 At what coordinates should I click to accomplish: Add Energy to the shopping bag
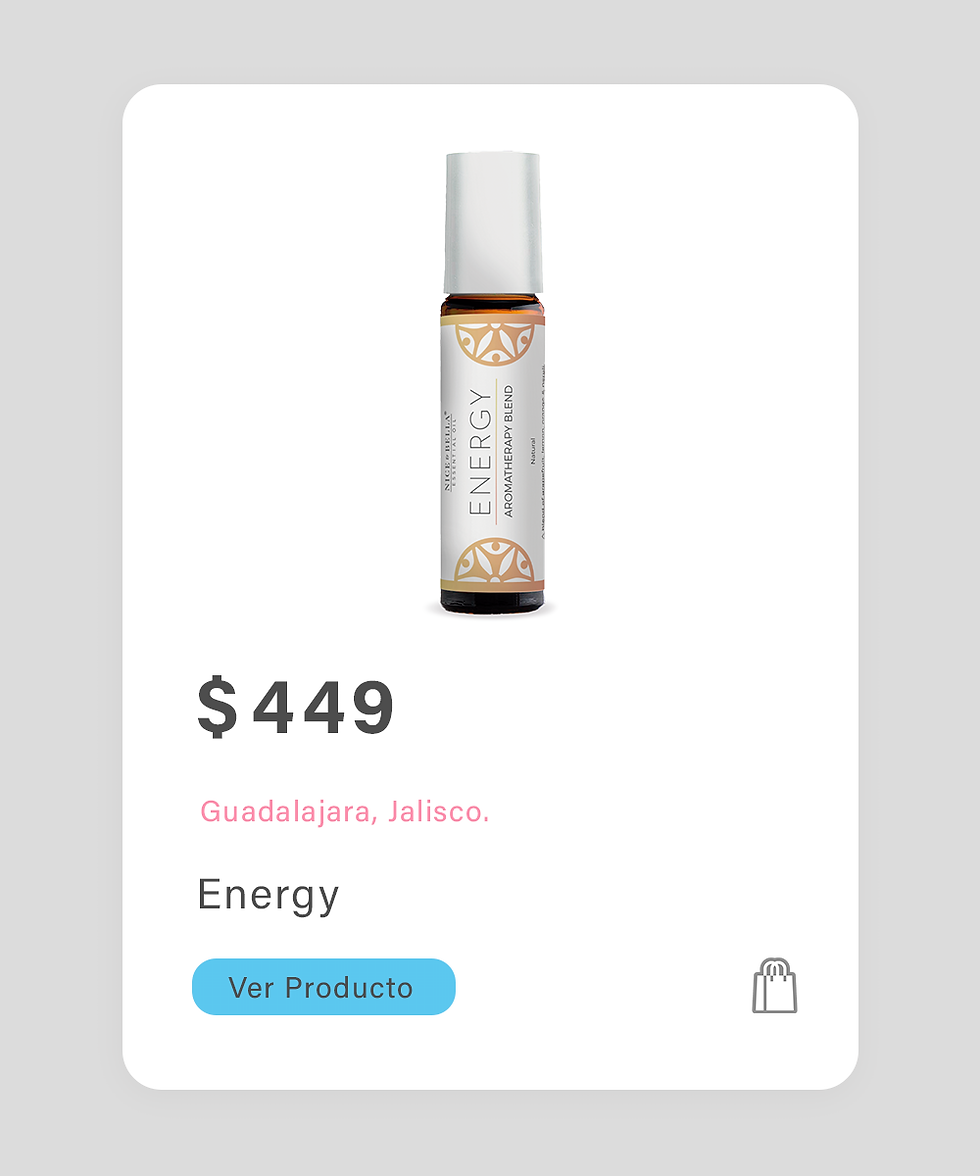(774, 986)
